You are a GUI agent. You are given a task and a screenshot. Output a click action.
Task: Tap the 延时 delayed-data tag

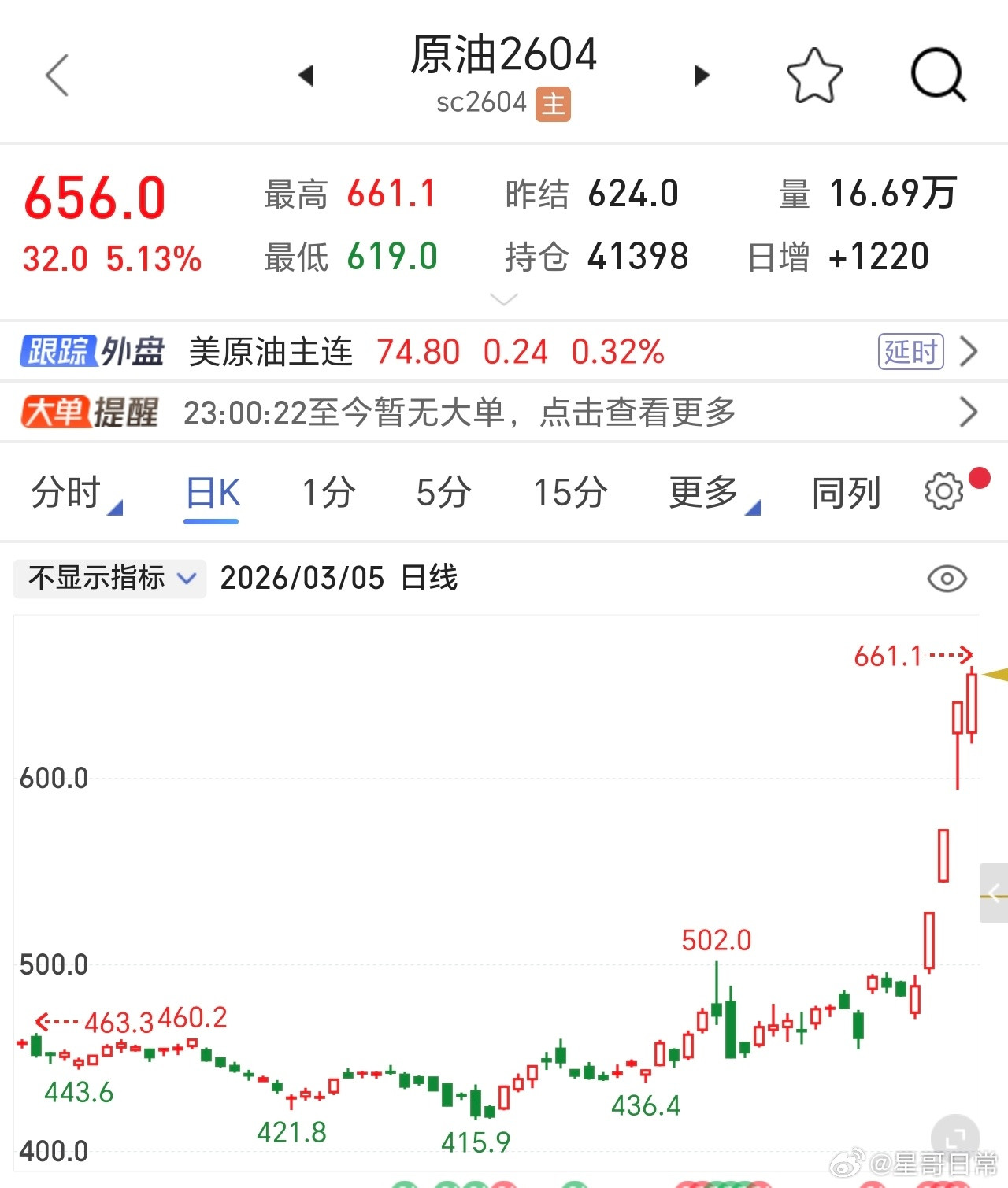[910, 352]
